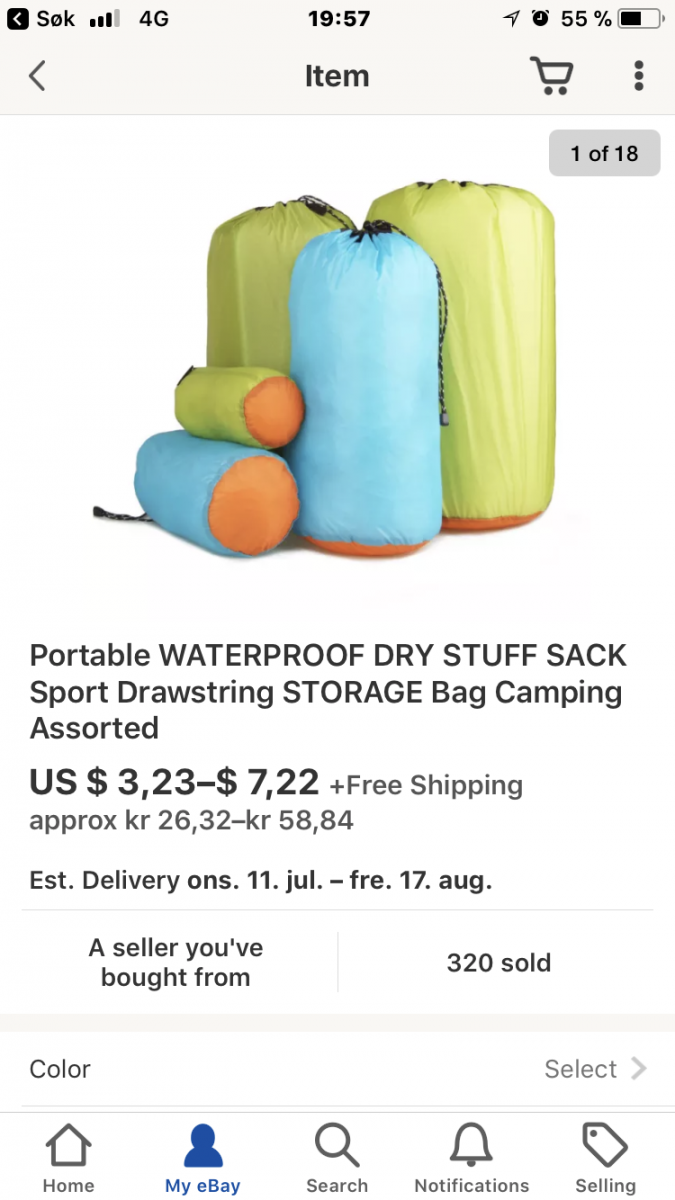
Task: Return to Søk app via status bar
Action: pos(42,18)
